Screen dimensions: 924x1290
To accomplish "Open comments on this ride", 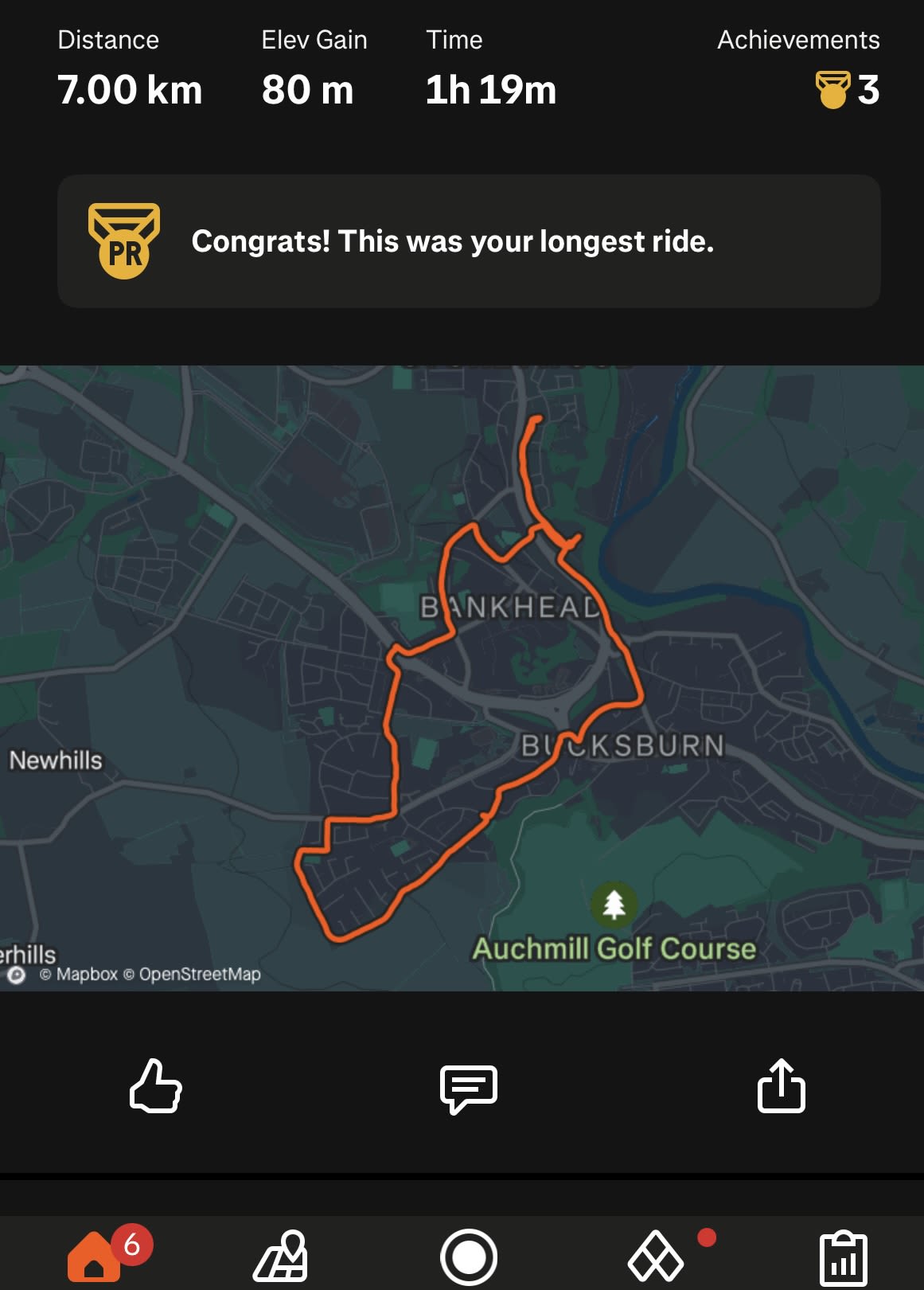I will [x=469, y=1089].
